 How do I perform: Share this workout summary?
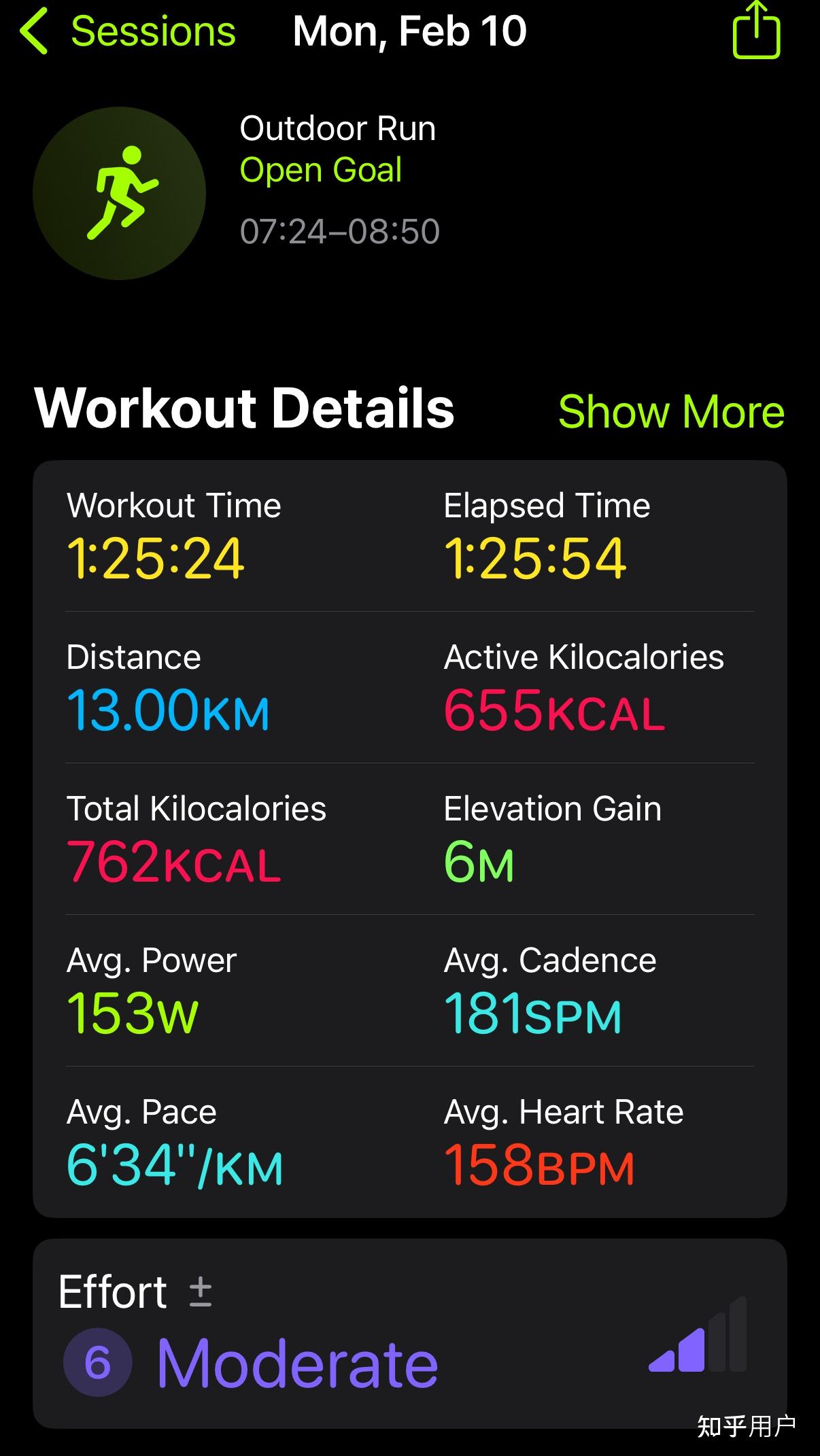756,30
